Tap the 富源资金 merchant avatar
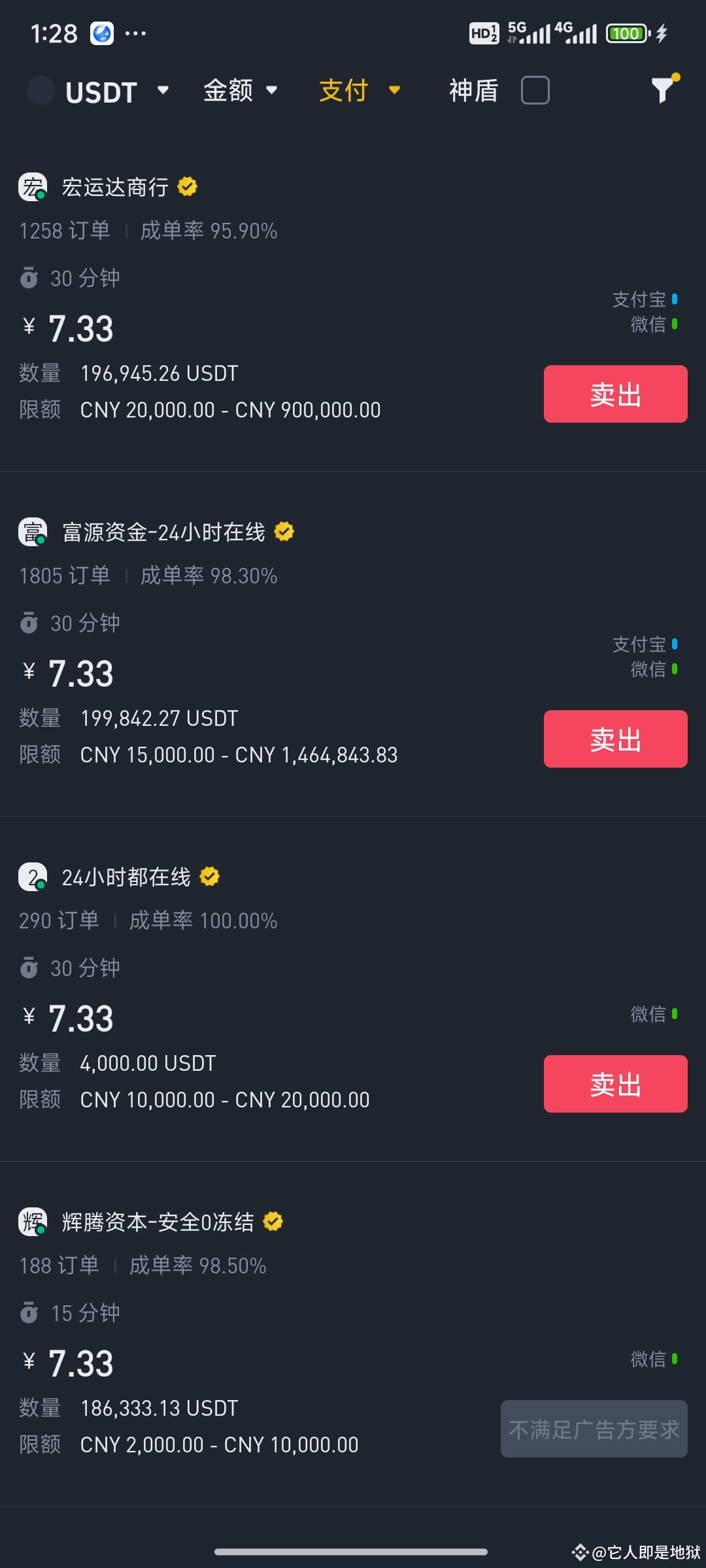This screenshot has width=706, height=1568. coord(32,531)
